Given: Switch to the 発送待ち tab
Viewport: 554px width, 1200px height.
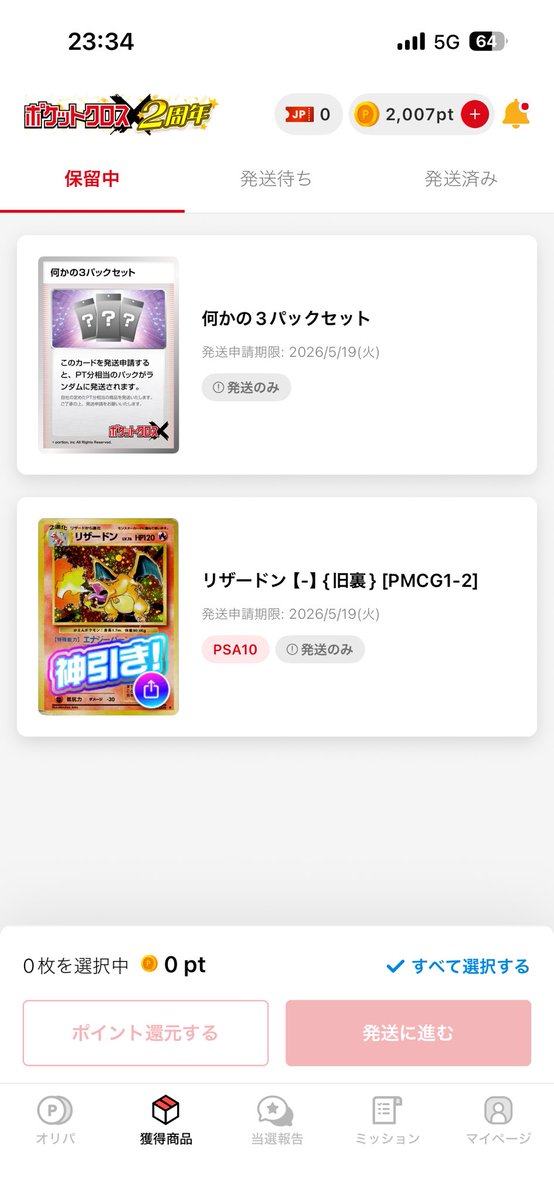Looking at the screenshot, I should (x=276, y=179).
